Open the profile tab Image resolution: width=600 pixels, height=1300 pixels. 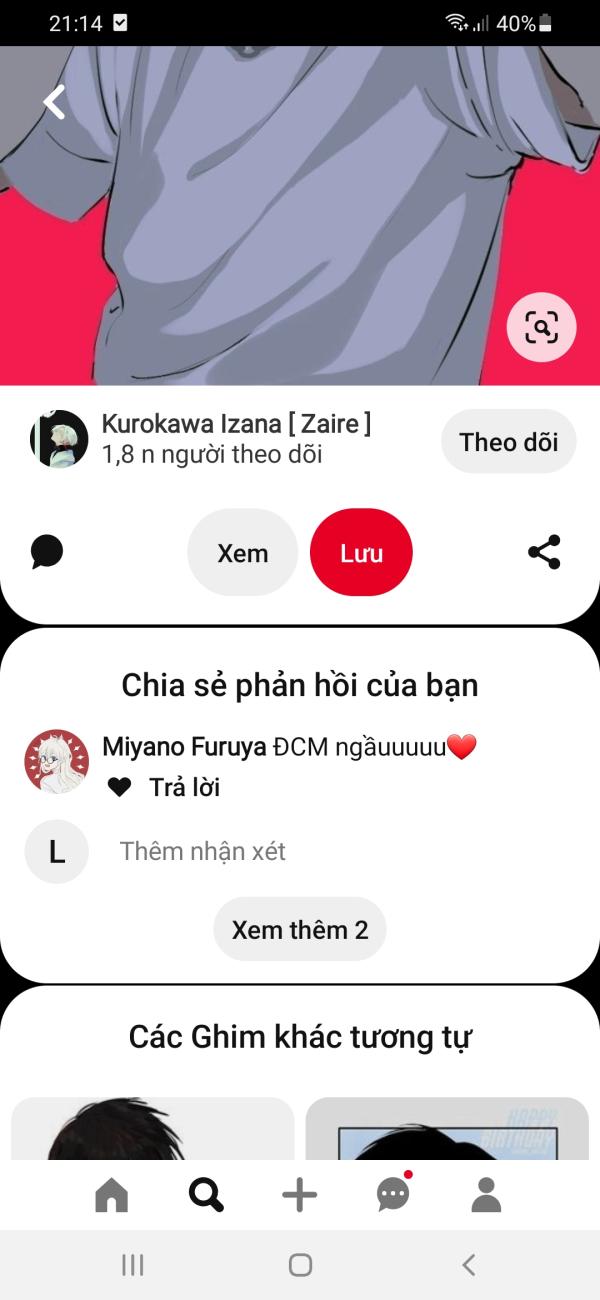click(486, 1194)
